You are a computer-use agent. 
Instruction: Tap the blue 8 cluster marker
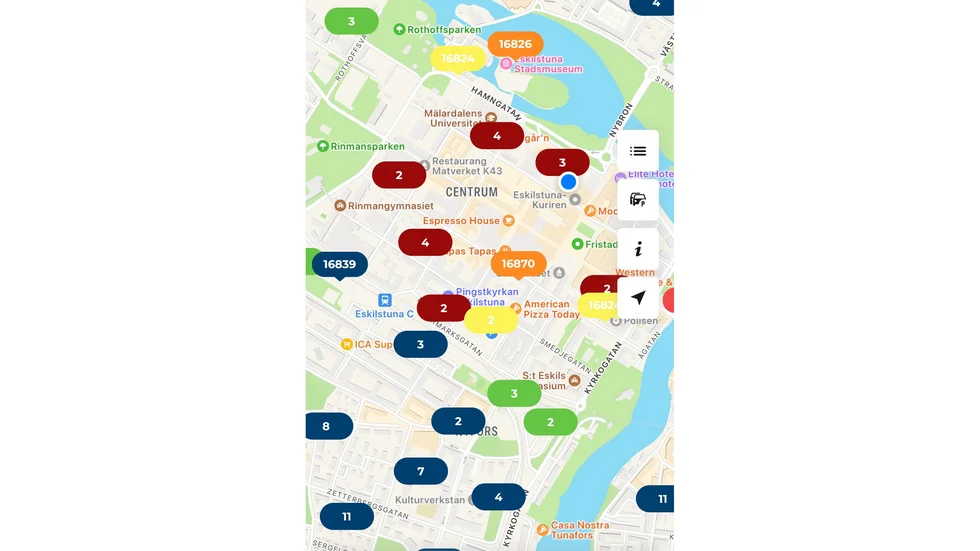tap(328, 426)
